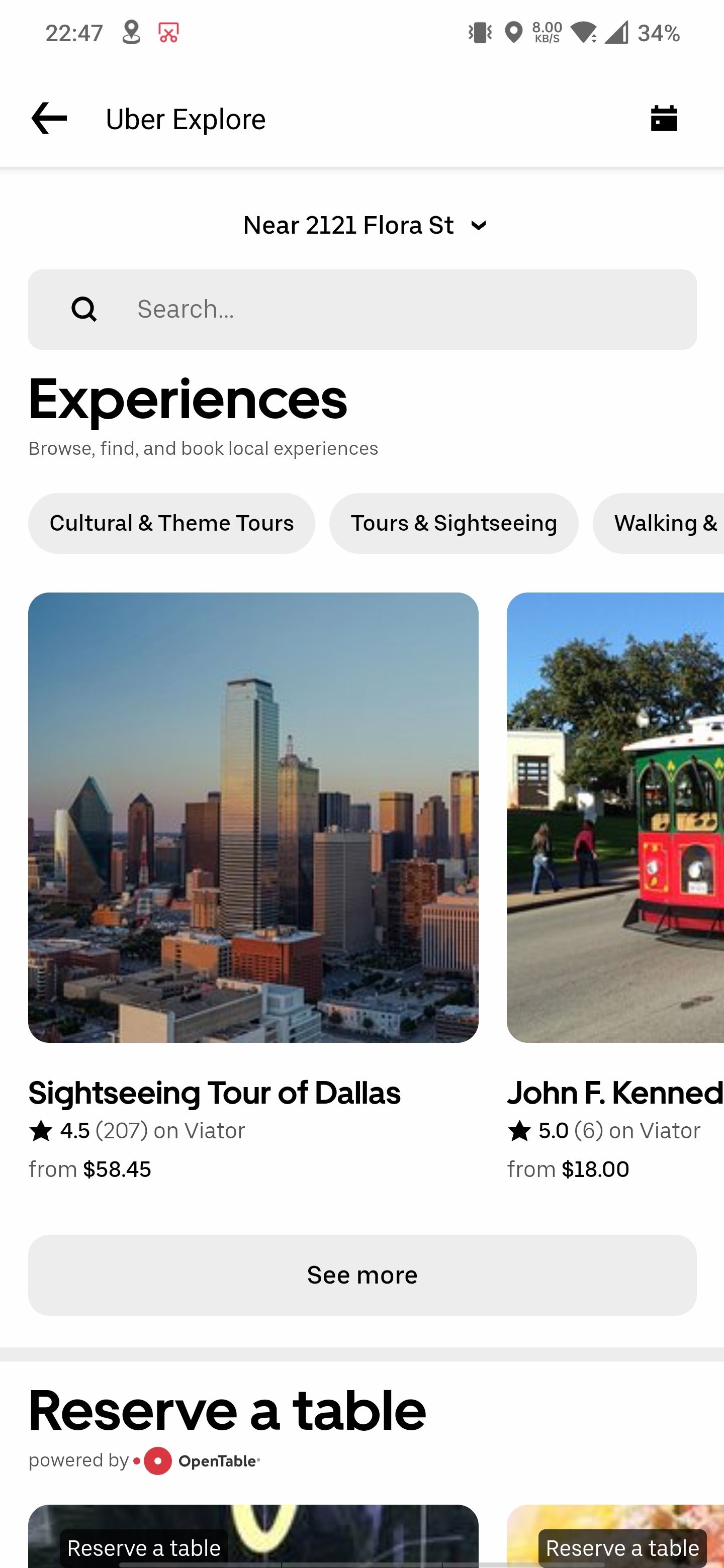The height and width of the screenshot is (1568, 724).
Task: Select the Cultural & Theme Tours chip
Action: (x=171, y=523)
